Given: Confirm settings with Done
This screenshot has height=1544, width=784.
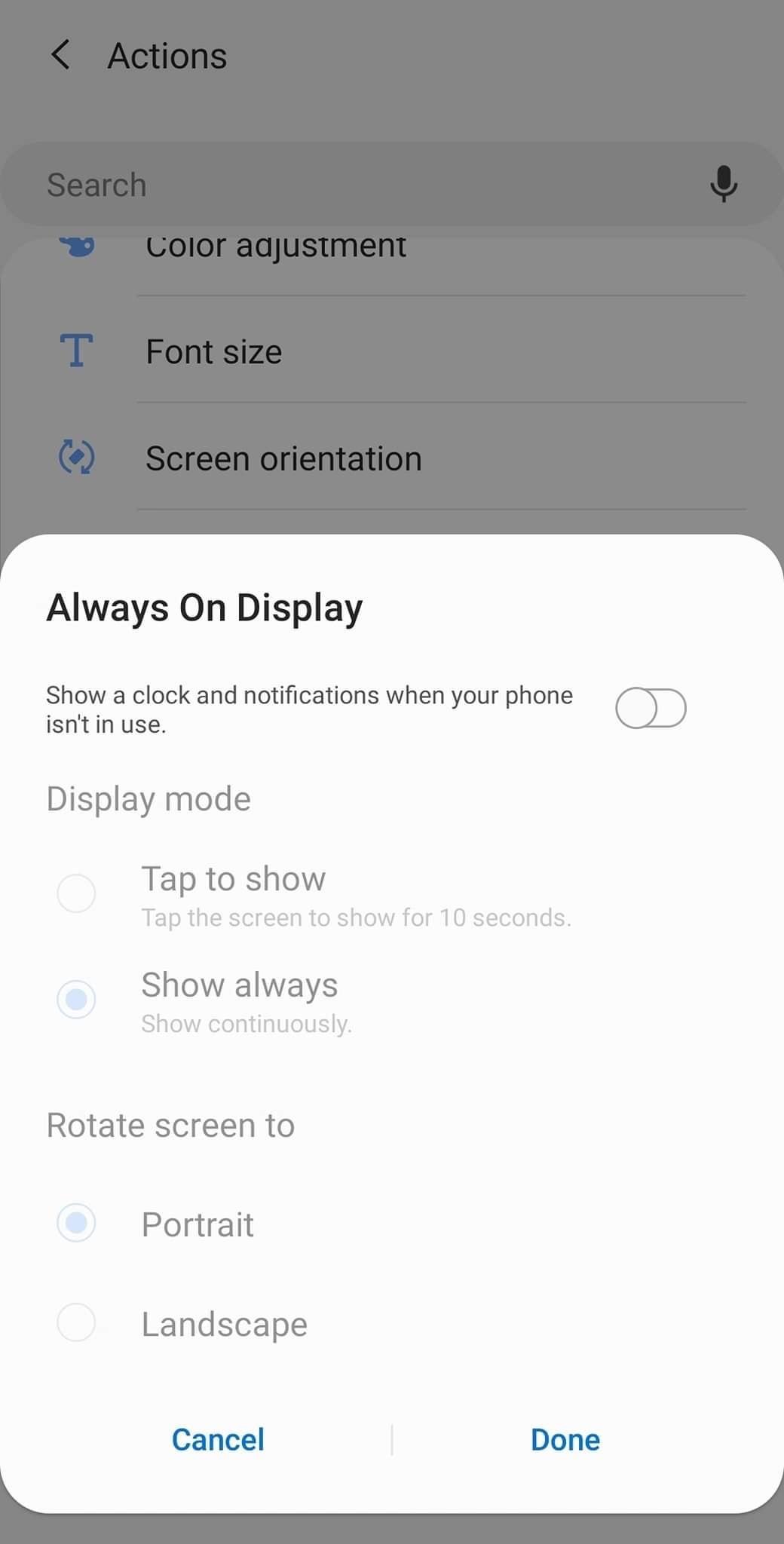Looking at the screenshot, I should (565, 1439).
